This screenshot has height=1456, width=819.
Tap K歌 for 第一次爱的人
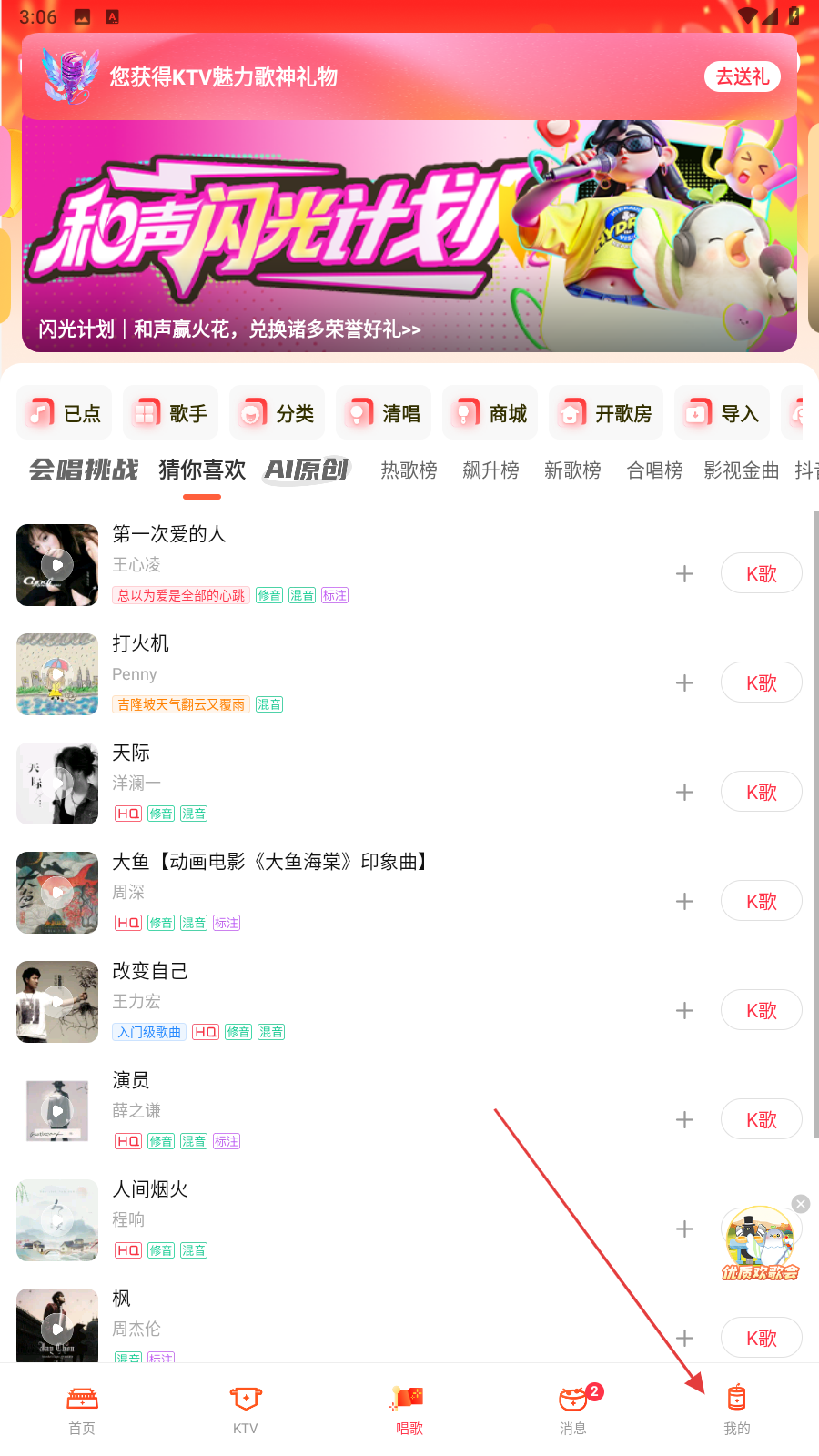[x=761, y=573]
